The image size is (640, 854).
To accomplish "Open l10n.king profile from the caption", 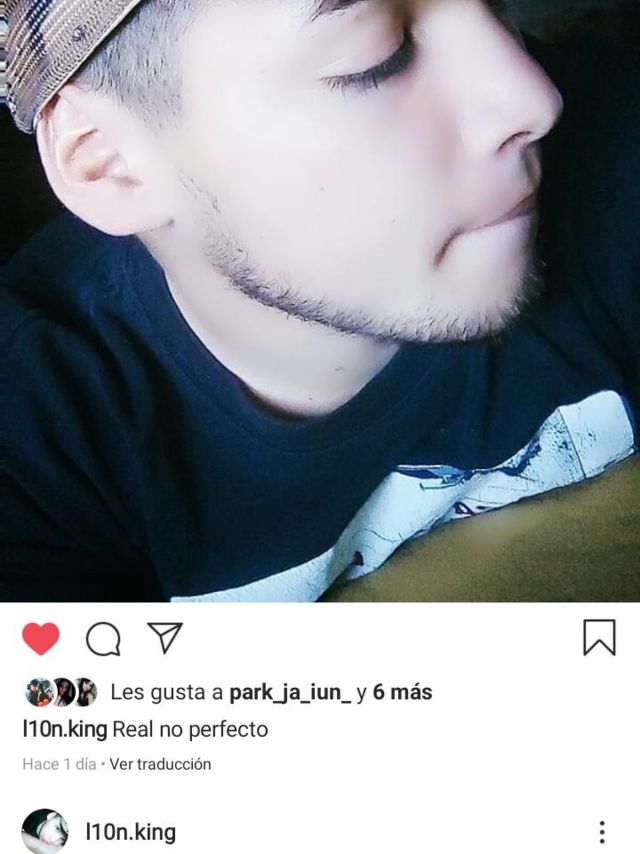I will point(64,729).
